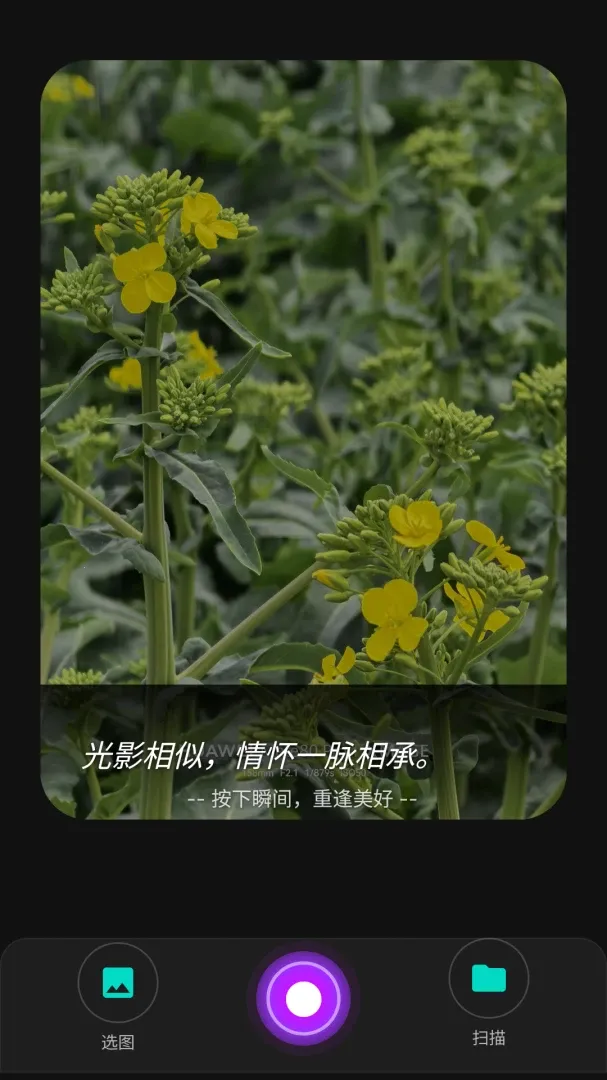This screenshot has width=607, height=1080.
Task: Open the 选图 image picker
Action: [118, 982]
